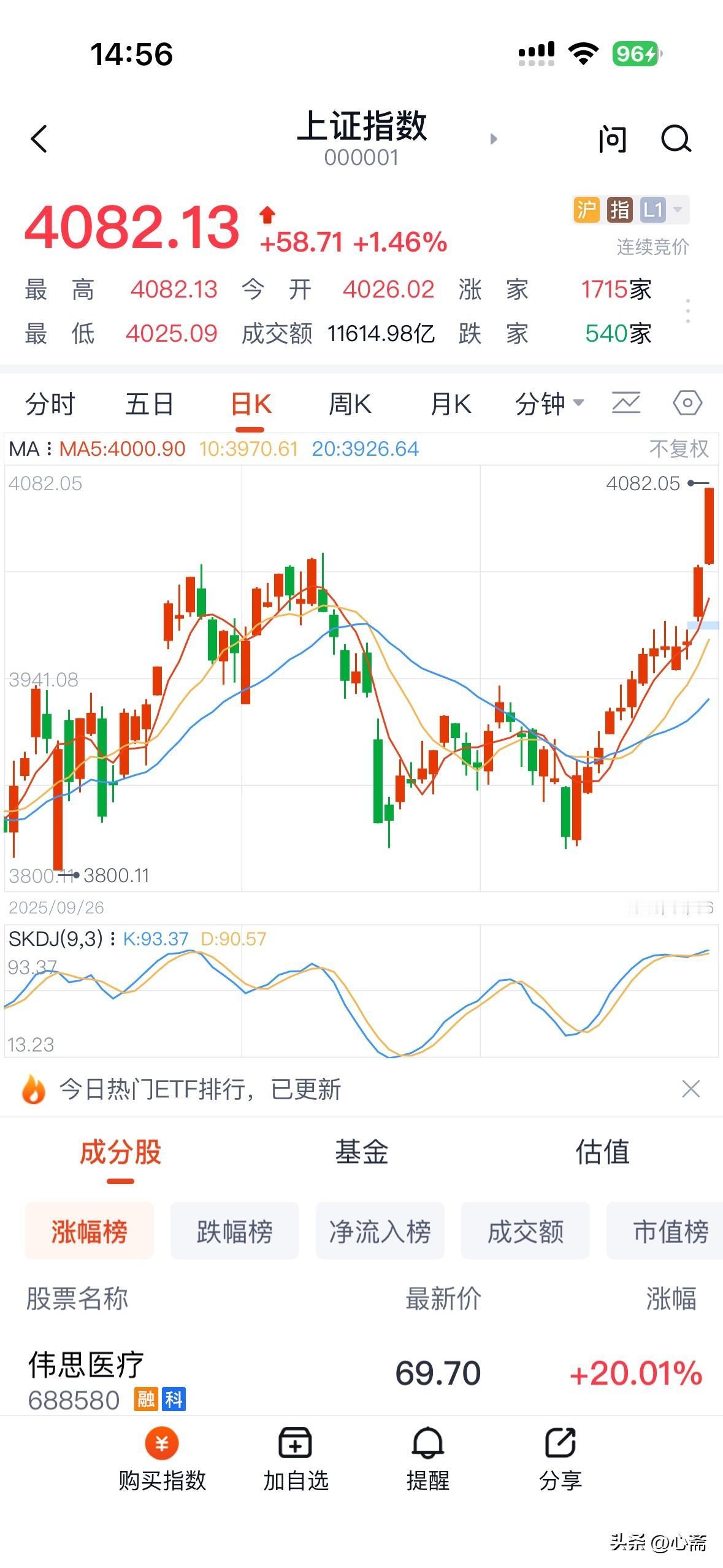Open the 基金 funds tab
Image resolution: width=723 pixels, height=1568 pixels.
point(362,1153)
